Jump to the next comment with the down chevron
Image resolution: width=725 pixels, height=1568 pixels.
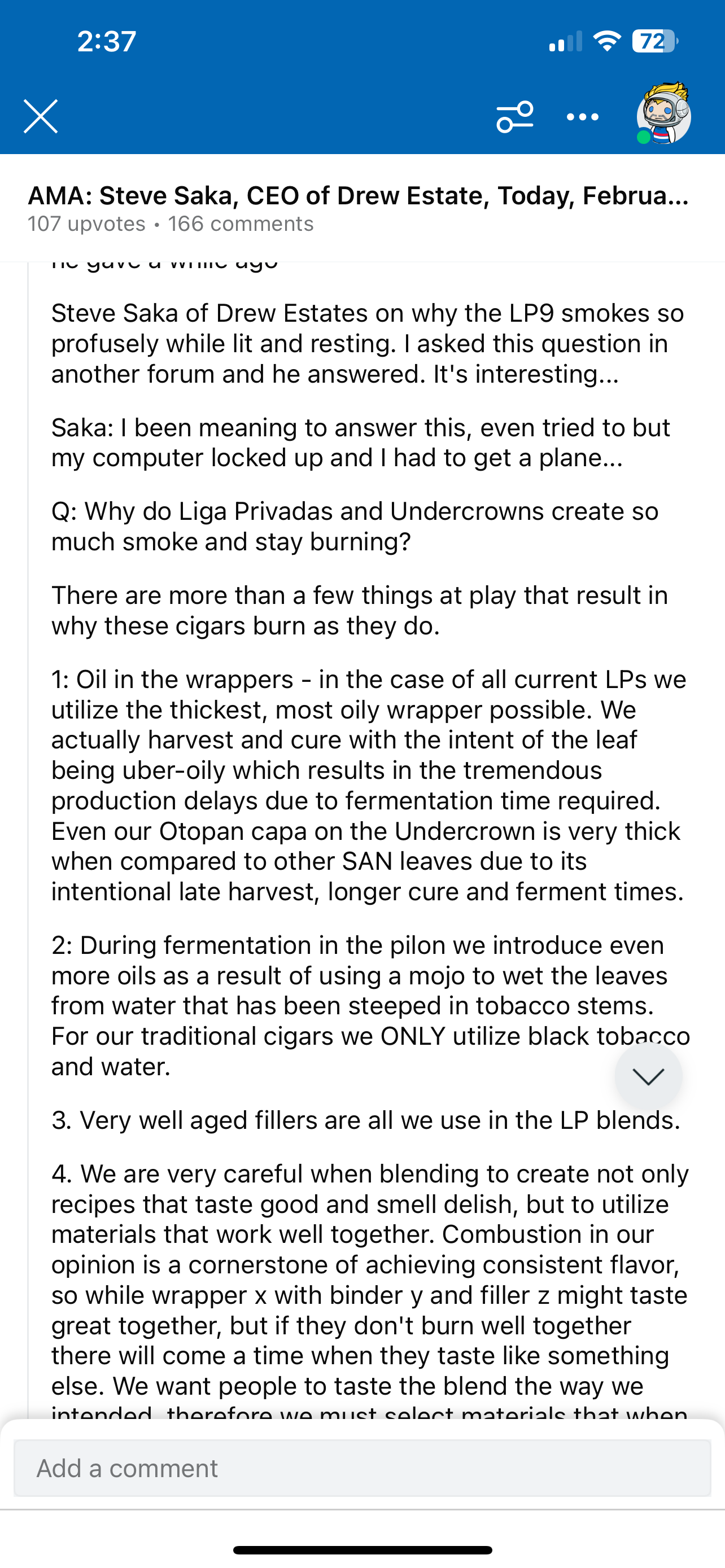click(648, 1077)
